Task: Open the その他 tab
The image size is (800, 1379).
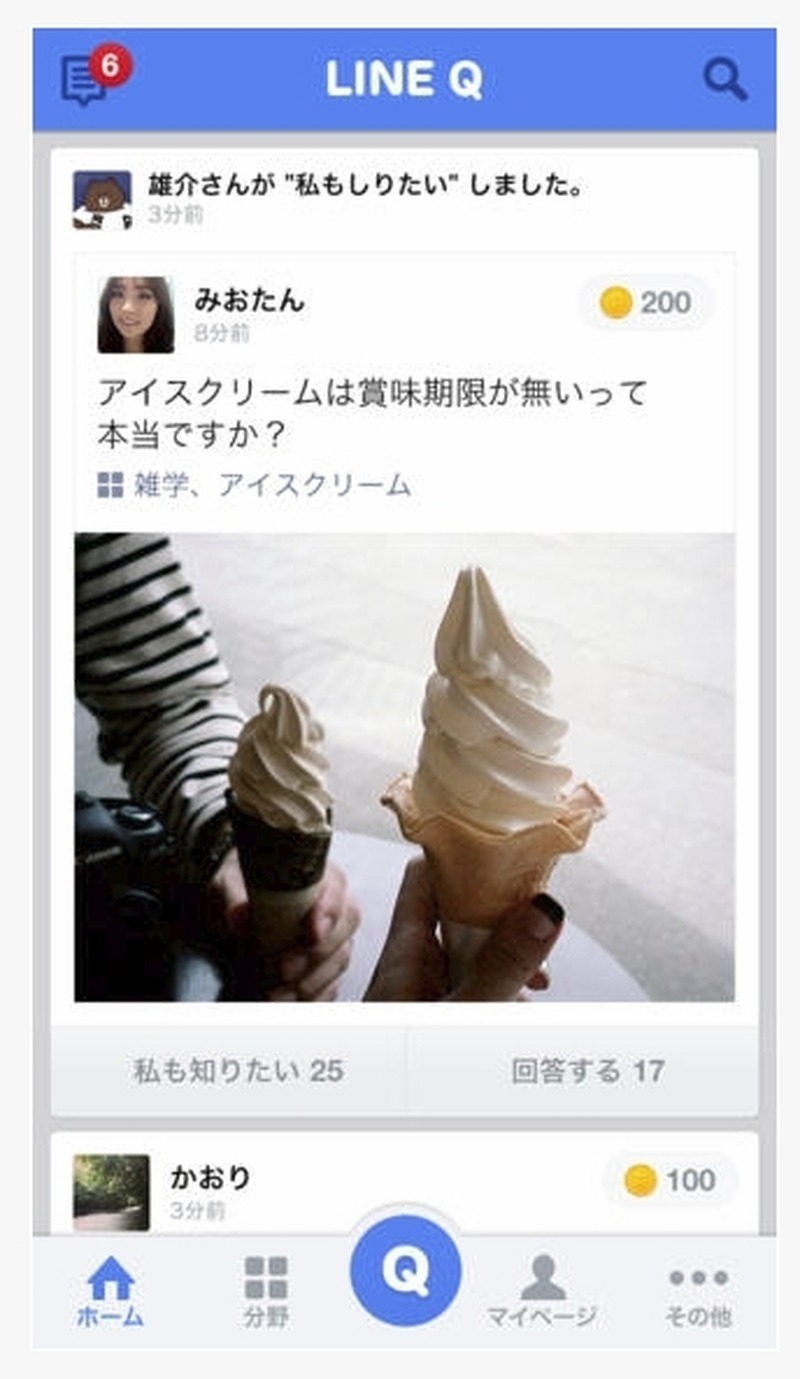Action: coord(698,1292)
